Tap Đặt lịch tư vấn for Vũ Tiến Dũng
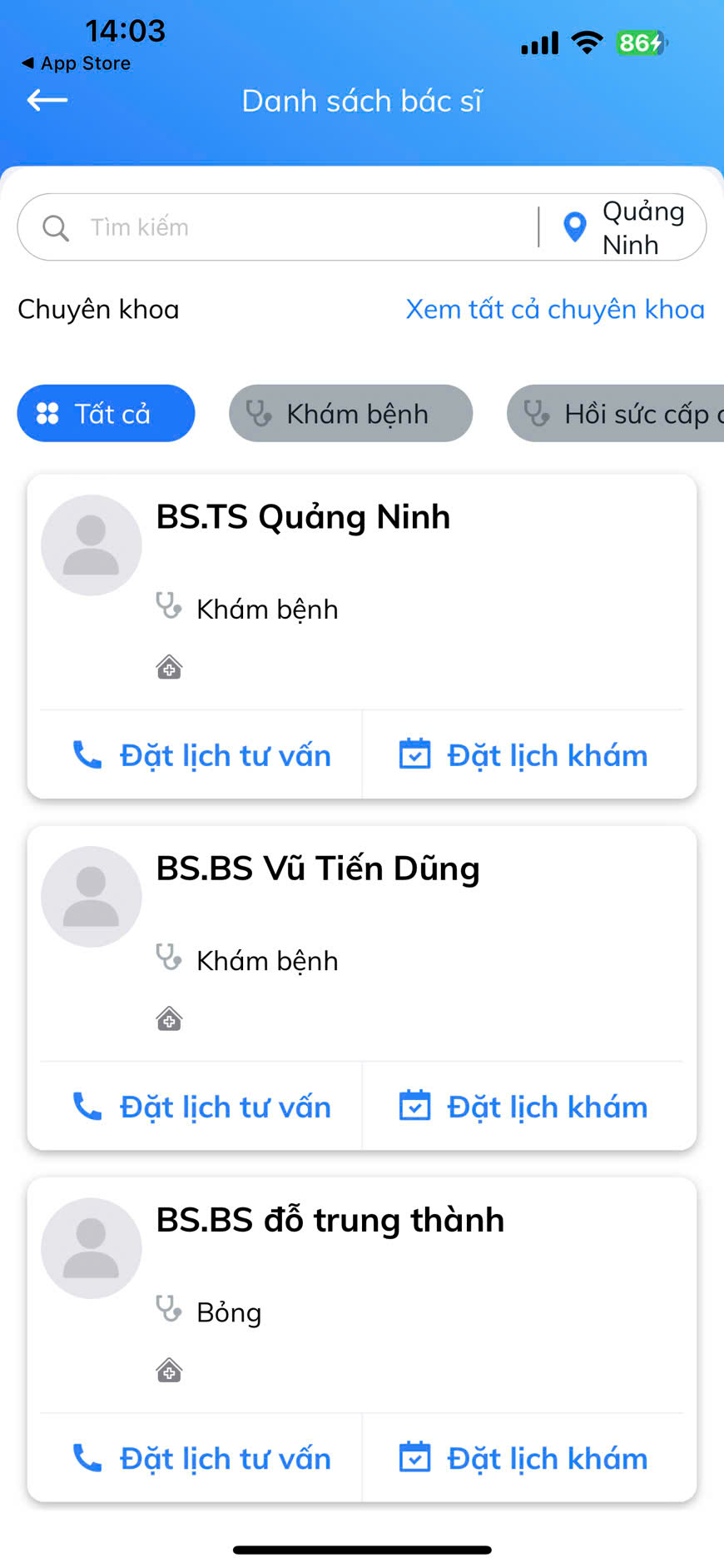Image resolution: width=724 pixels, height=1568 pixels. point(201,1107)
